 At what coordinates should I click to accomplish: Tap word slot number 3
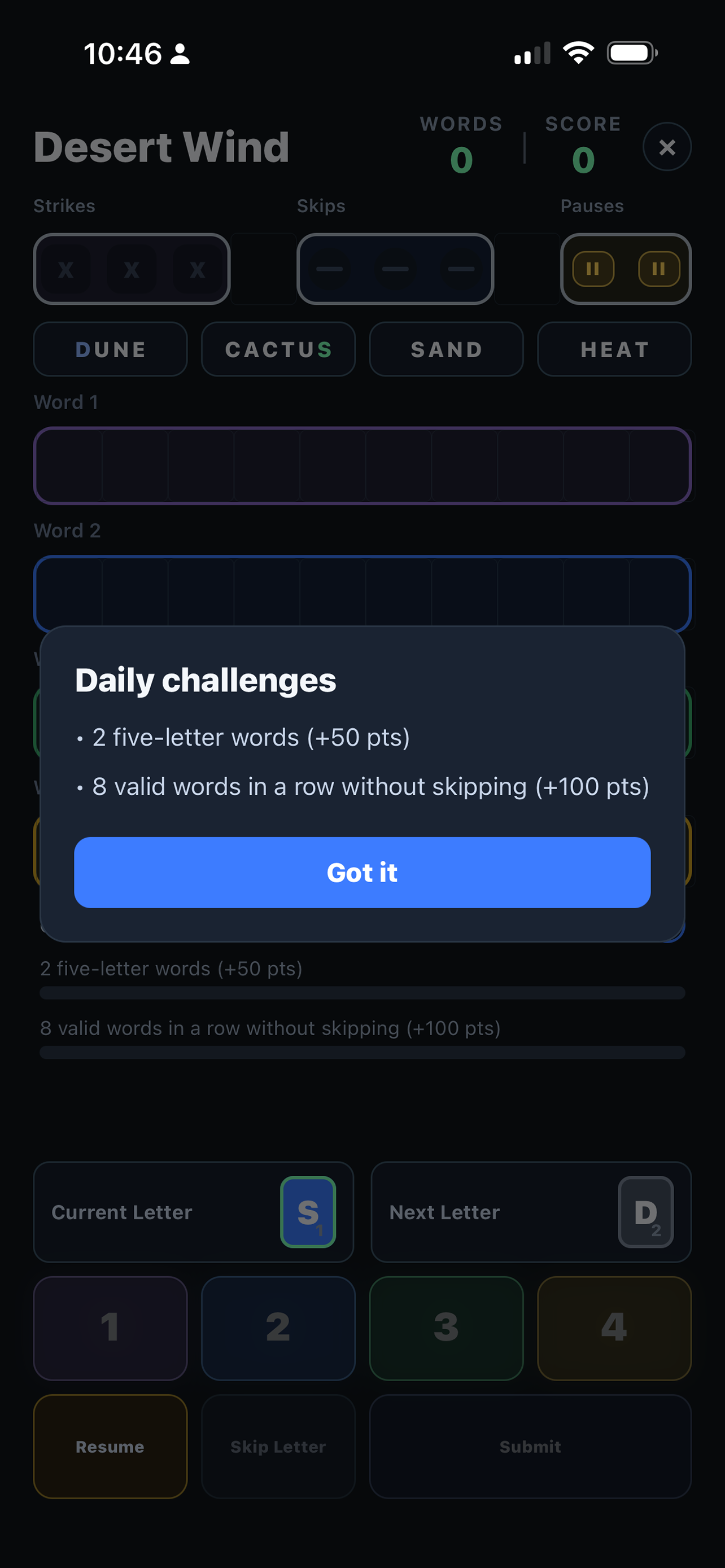coord(446,1328)
